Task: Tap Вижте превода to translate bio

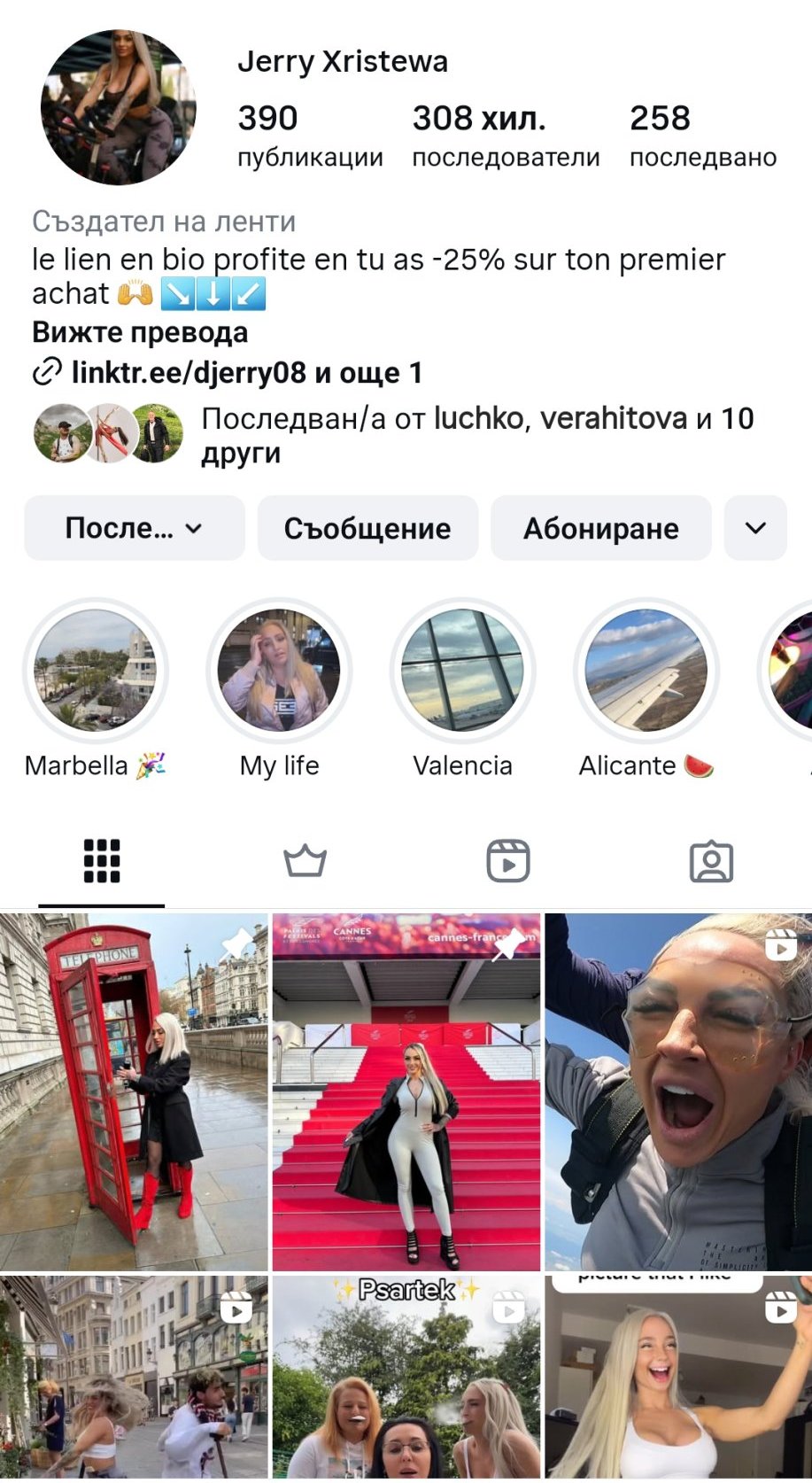Action: pos(140,333)
